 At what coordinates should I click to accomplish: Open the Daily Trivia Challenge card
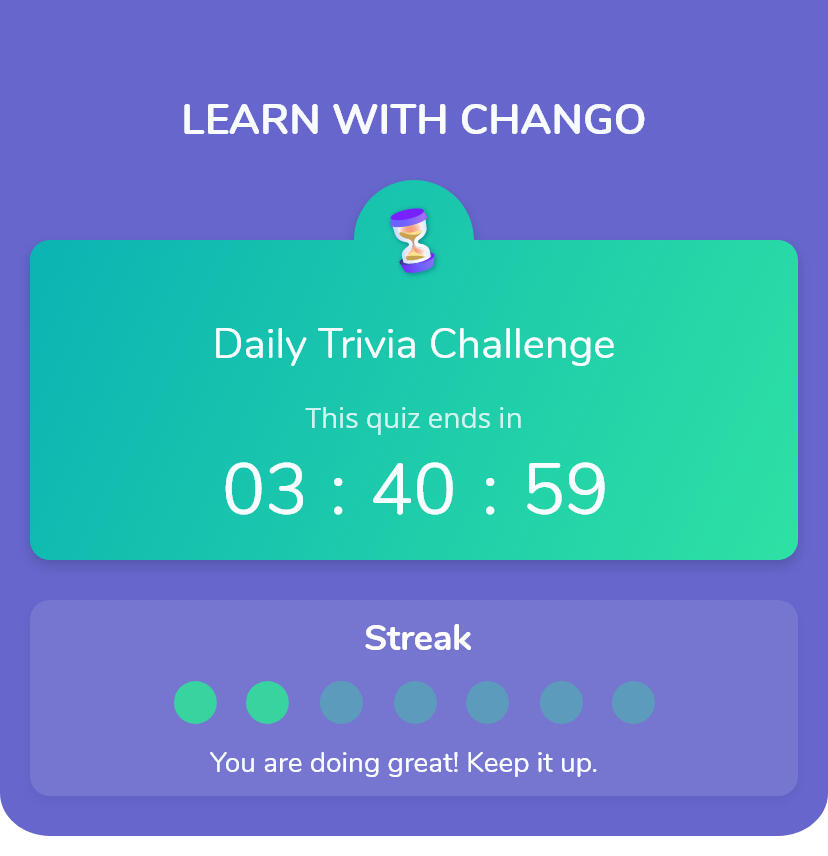[414, 346]
